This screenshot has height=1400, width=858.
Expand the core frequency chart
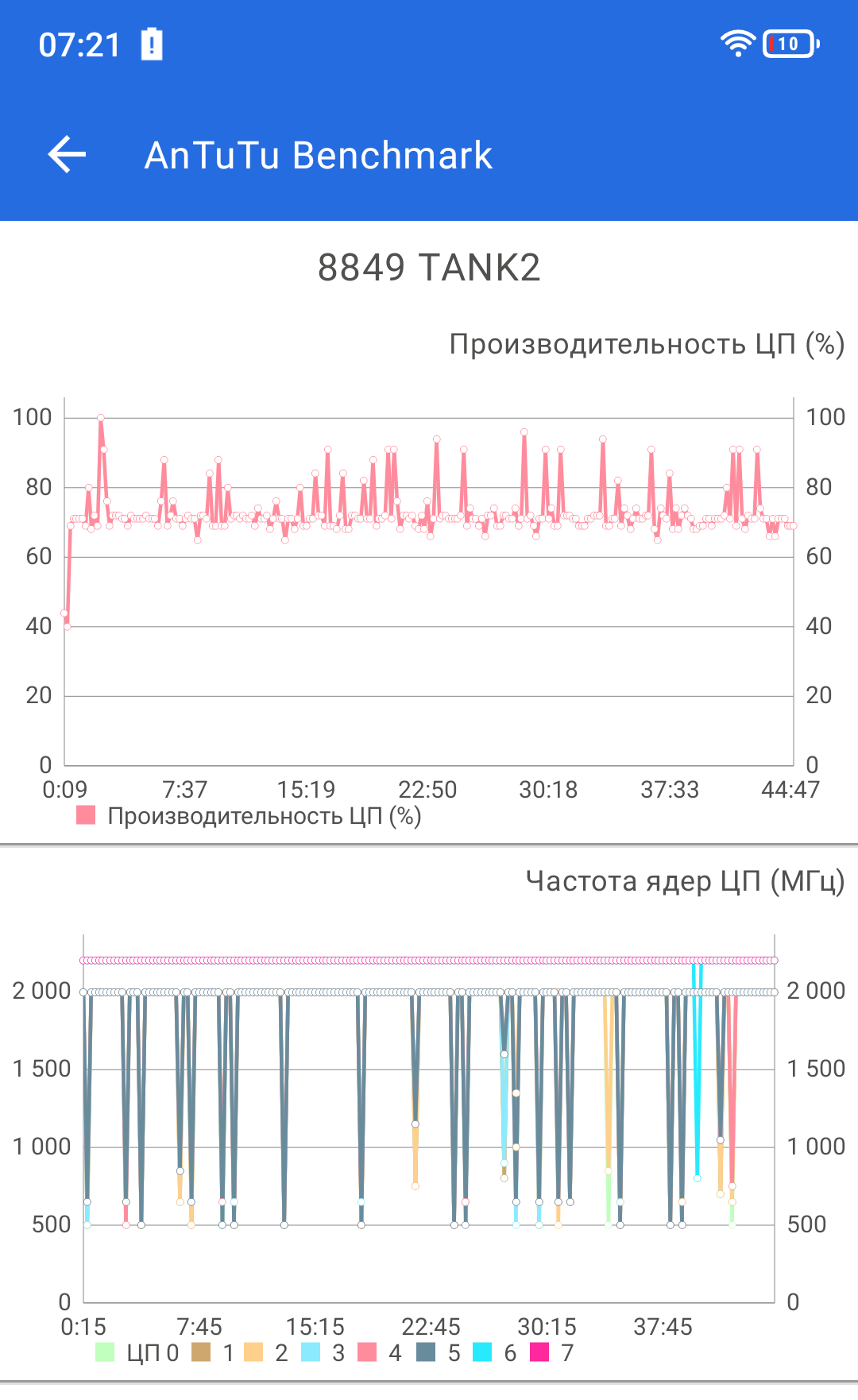429,1112
